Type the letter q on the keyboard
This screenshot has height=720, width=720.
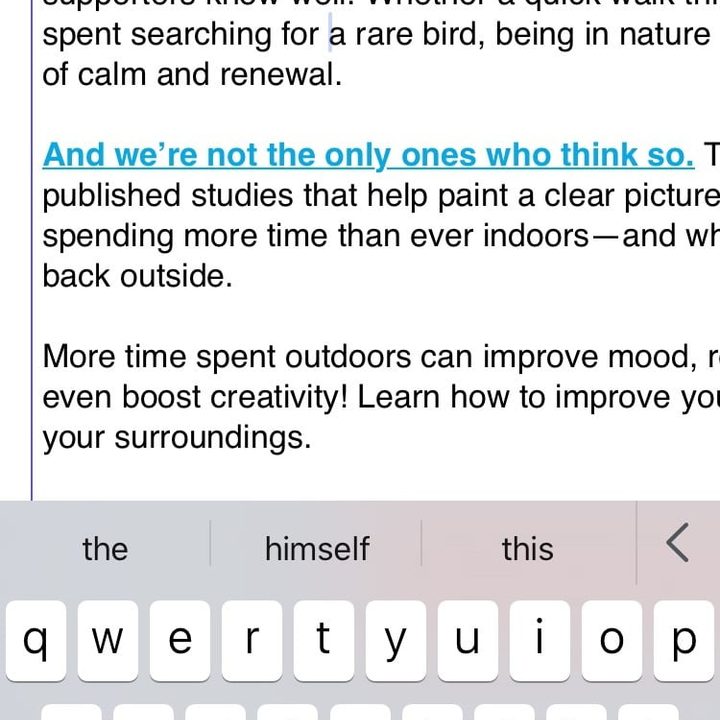click(36, 641)
